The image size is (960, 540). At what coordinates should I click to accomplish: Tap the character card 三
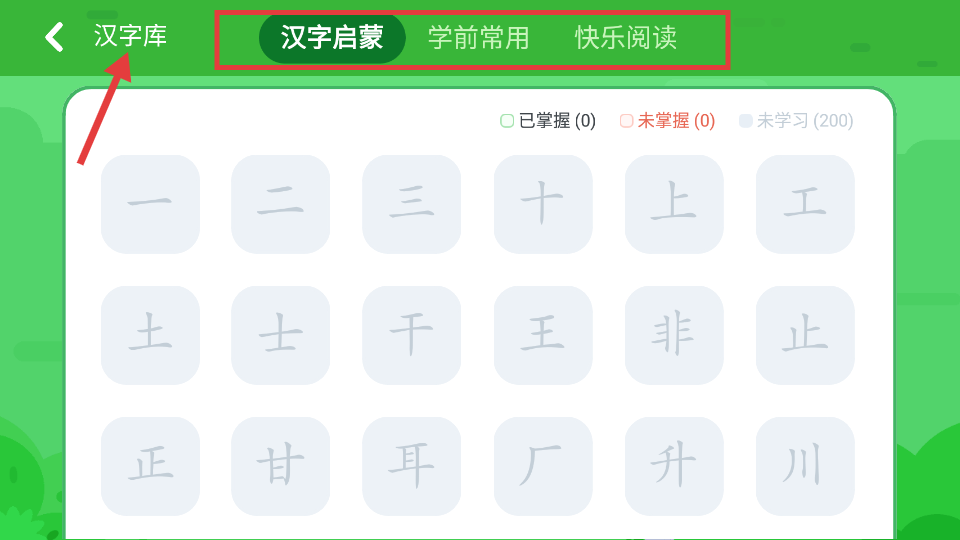coord(411,204)
